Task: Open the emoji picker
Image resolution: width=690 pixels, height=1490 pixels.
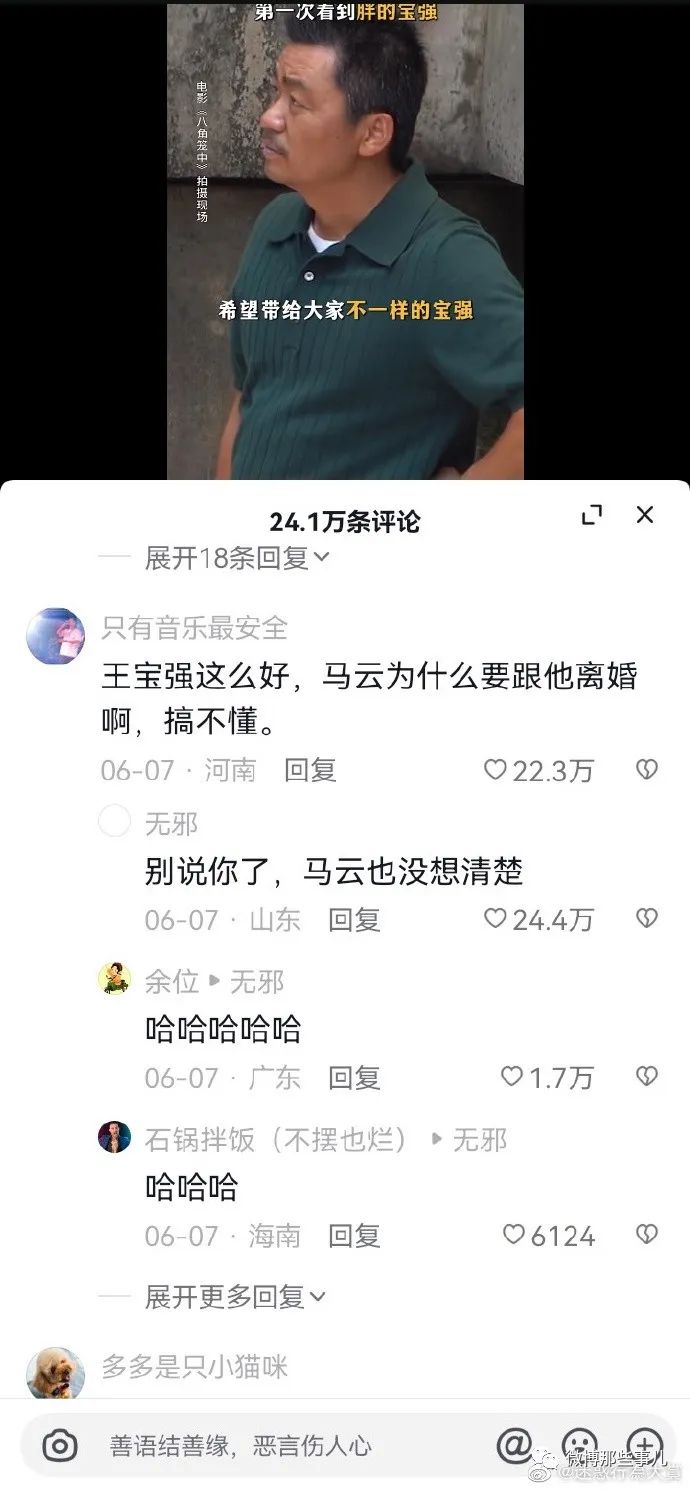Action: pyautogui.click(x=580, y=1445)
